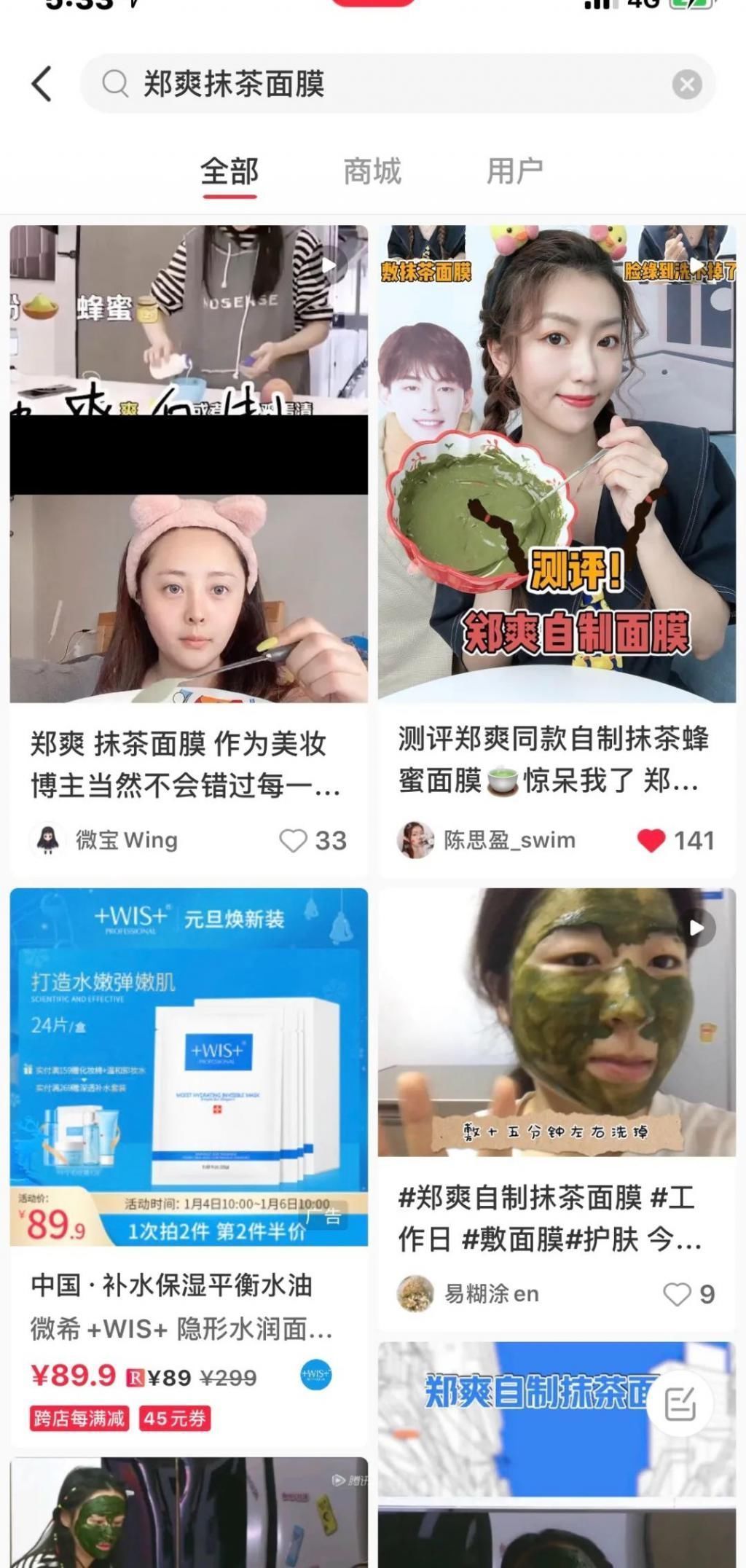
Task: Go back from search results
Action: (42, 84)
